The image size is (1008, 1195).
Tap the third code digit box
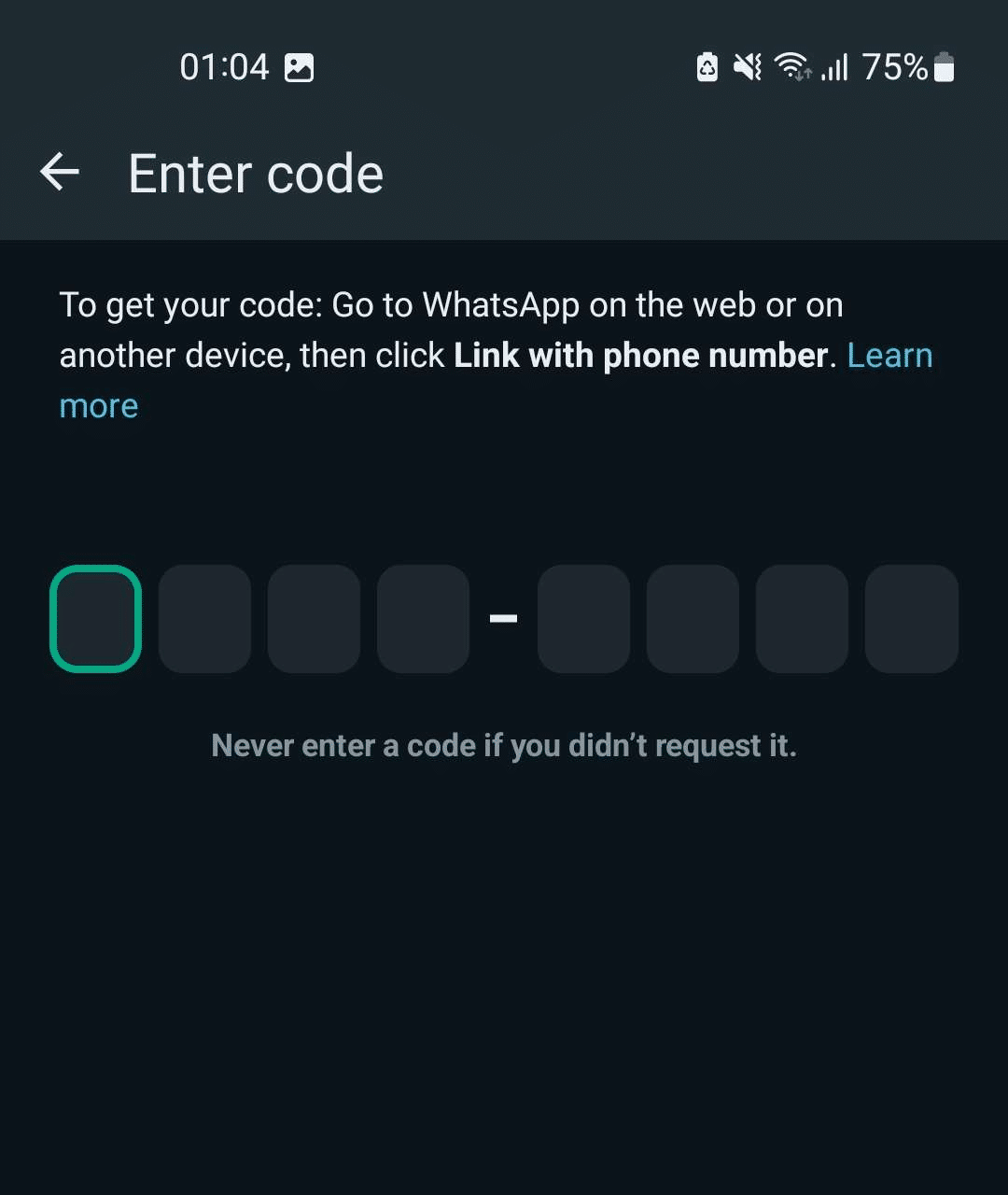314,618
